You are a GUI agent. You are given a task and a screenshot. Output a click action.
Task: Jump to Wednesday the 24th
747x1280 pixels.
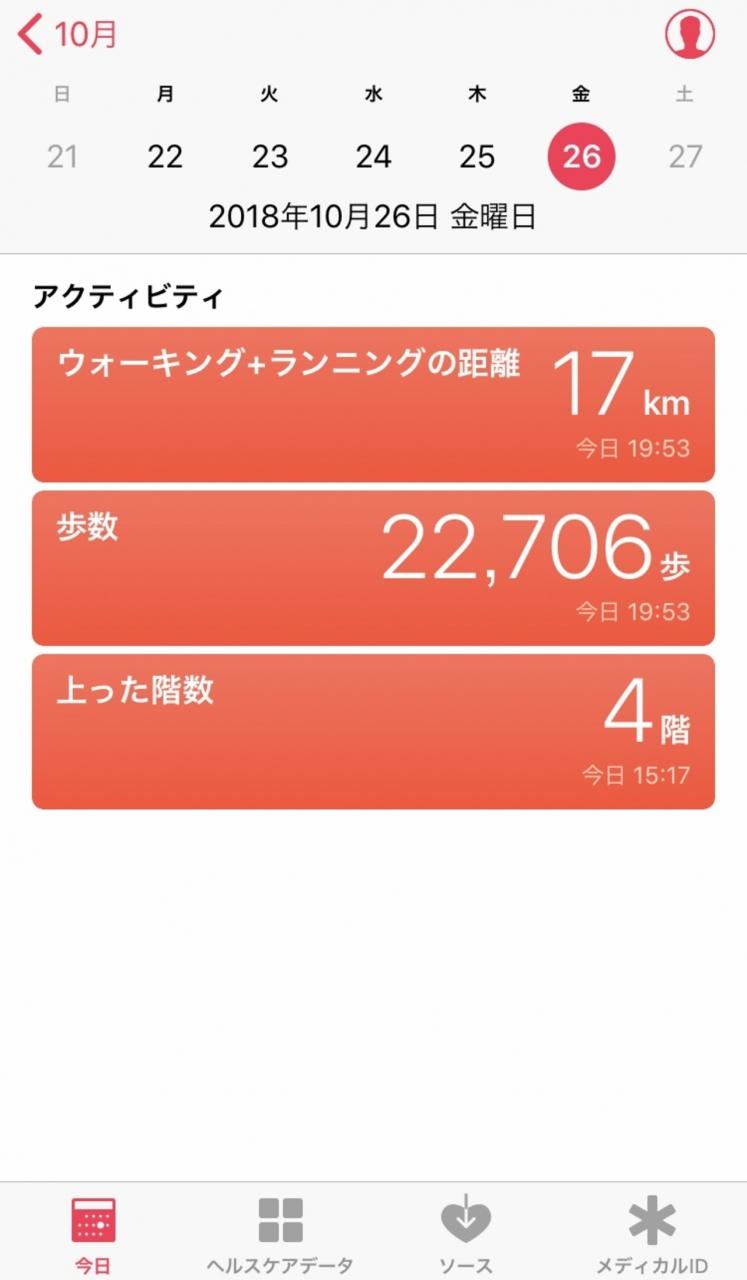click(374, 156)
